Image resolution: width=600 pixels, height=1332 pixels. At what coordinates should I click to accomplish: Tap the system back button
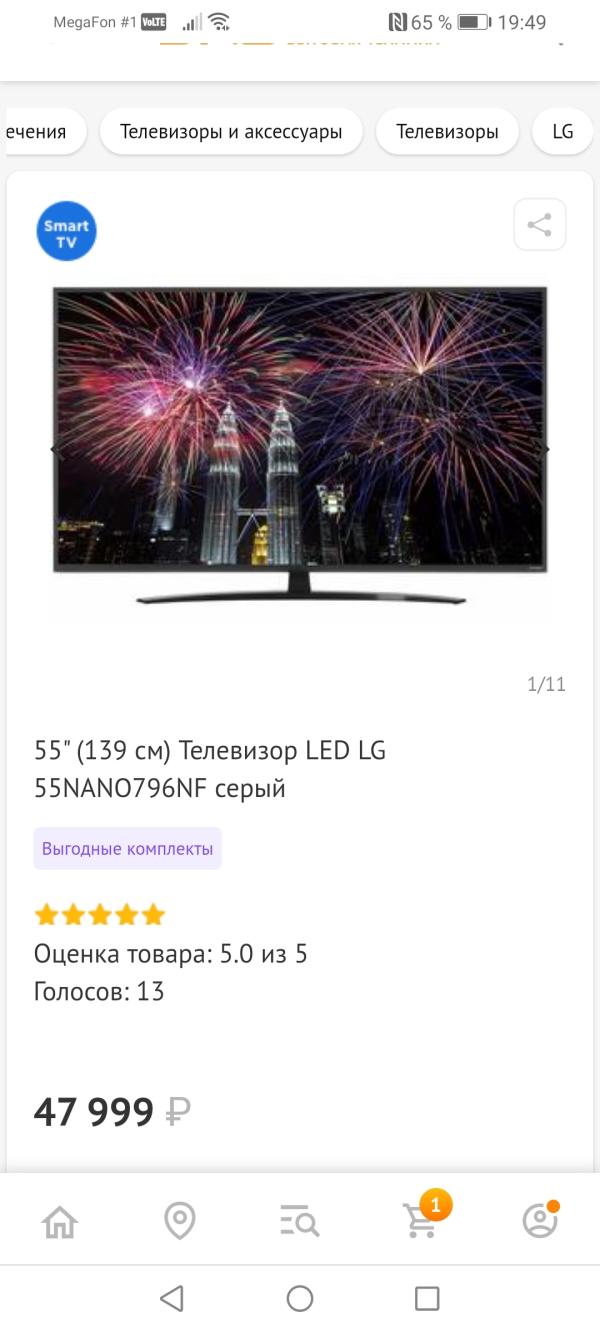[x=172, y=1298]
